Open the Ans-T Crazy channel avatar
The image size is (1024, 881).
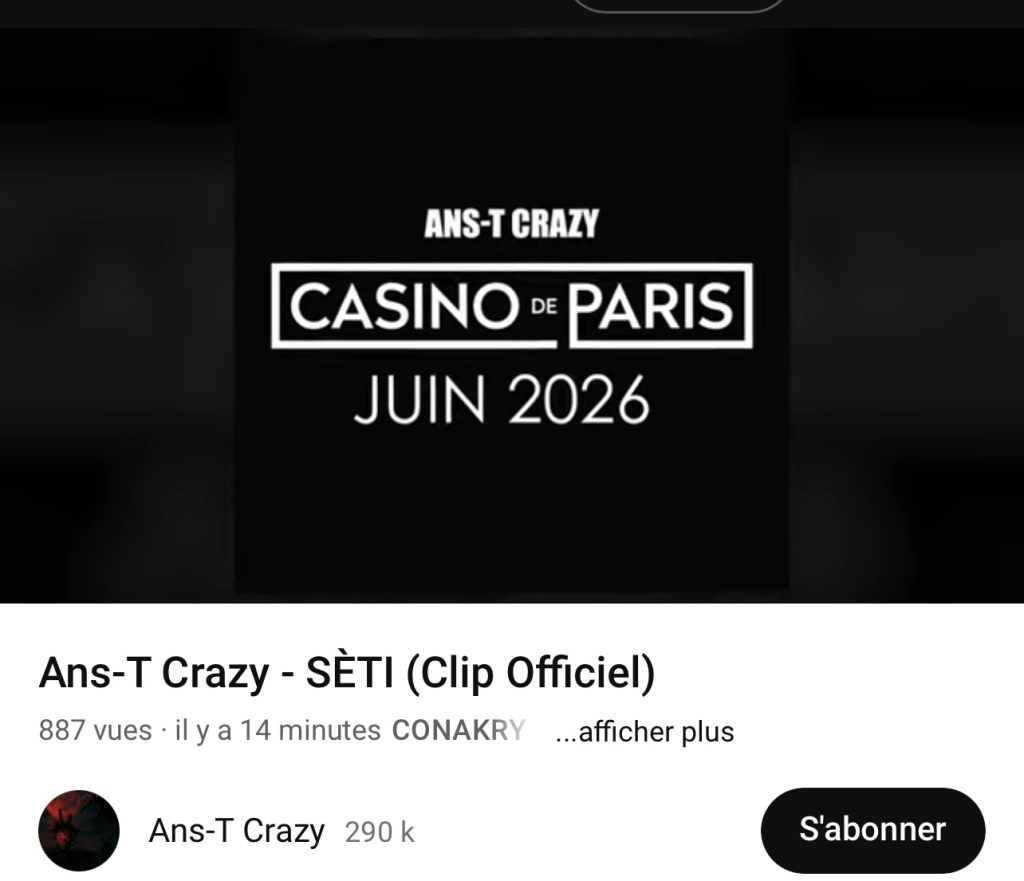point(79,831)
